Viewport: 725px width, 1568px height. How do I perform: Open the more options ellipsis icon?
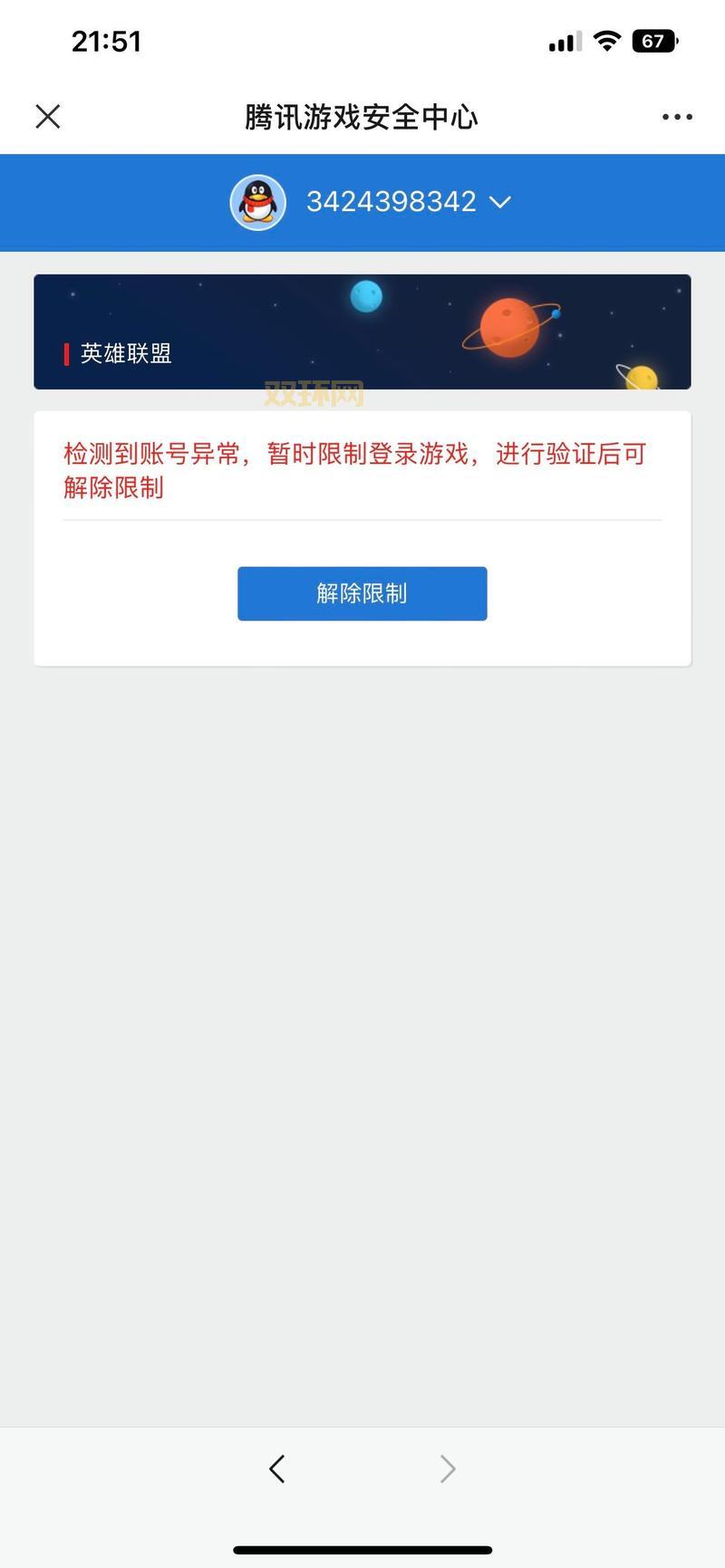pyautogui.click(x=677, y=116)
